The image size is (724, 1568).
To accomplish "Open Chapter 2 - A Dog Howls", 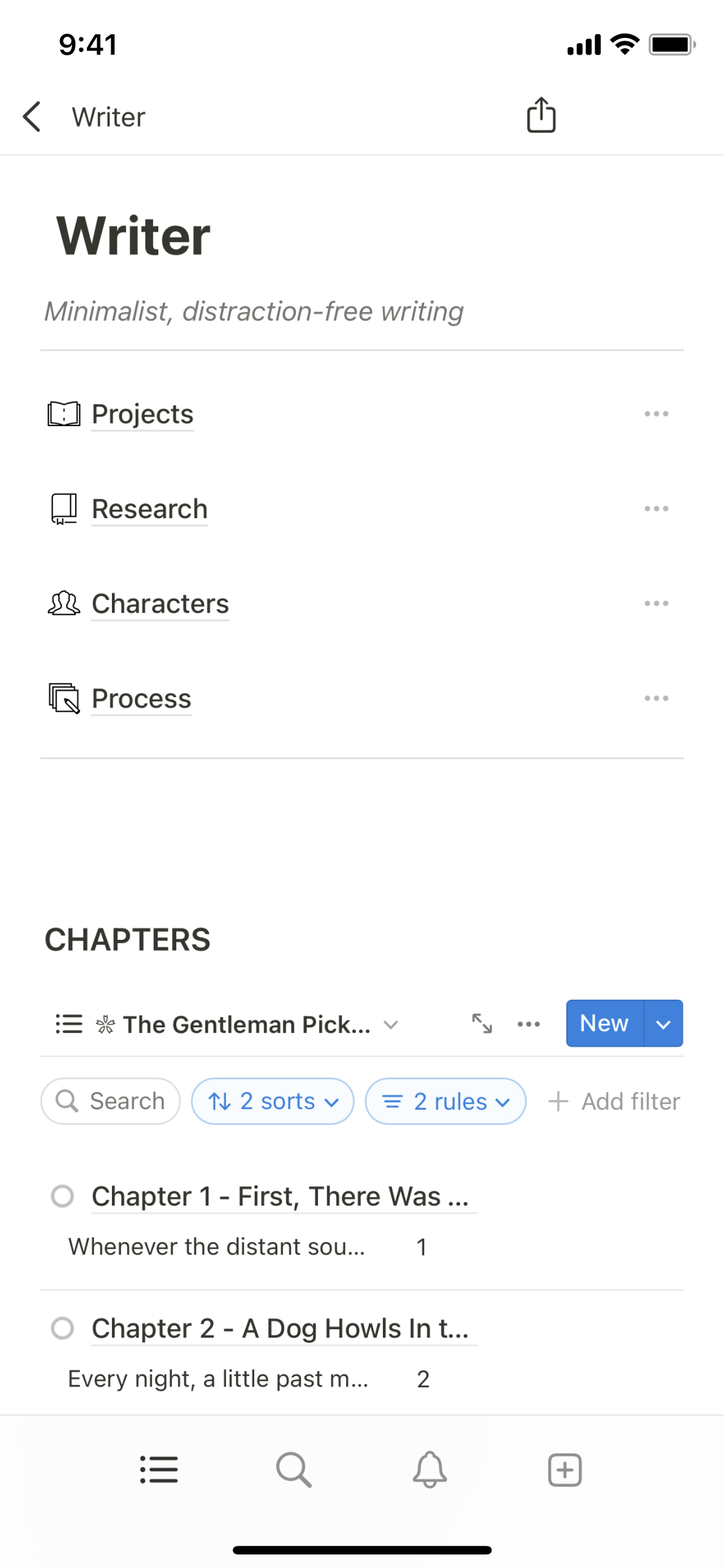I will 280,1329.
